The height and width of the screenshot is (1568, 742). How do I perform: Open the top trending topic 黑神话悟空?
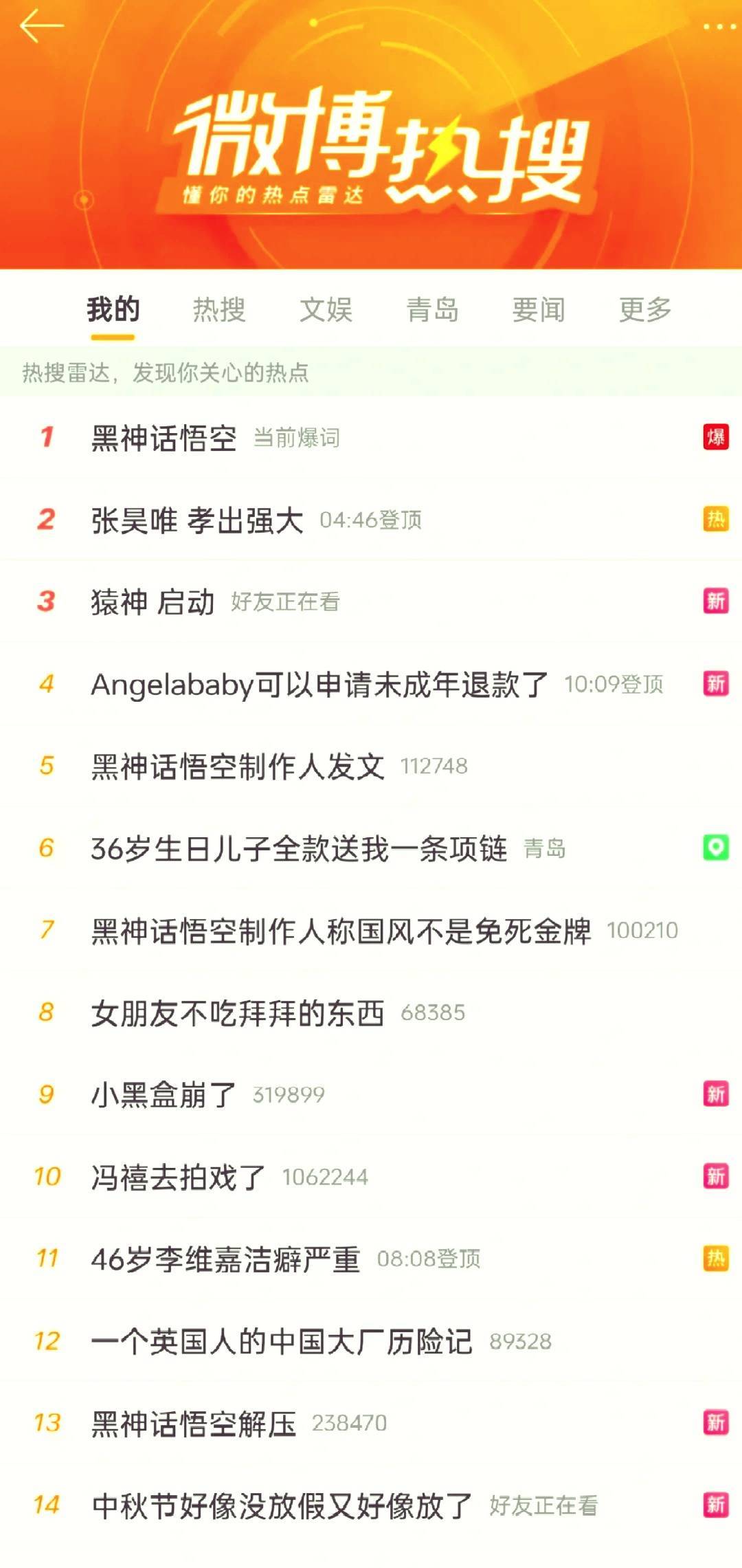[164, 438]
